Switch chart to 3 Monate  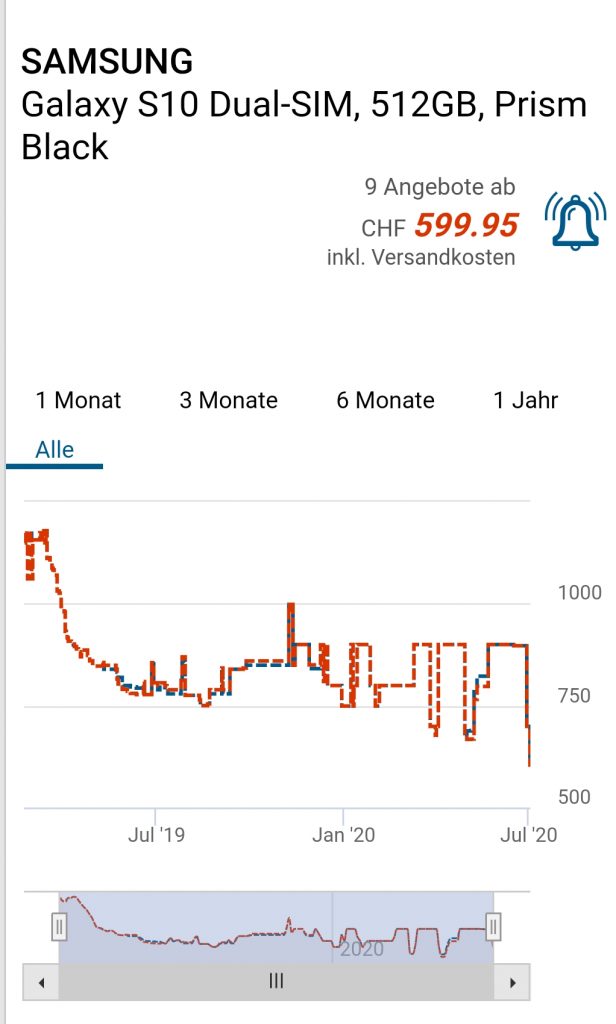click(x=228, y=401)
